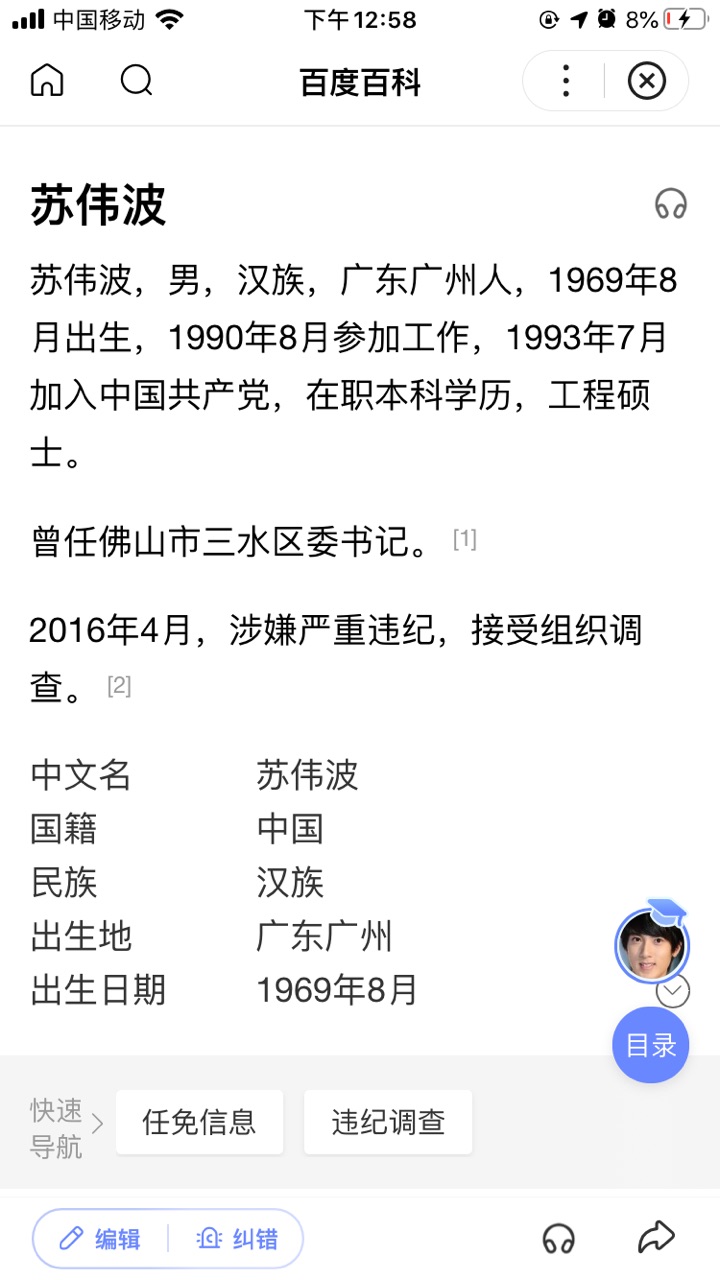Screen dimensions: 720x1280
Task: Collapse the floating avatar with the chevron
Action: (x=673, y=992)
